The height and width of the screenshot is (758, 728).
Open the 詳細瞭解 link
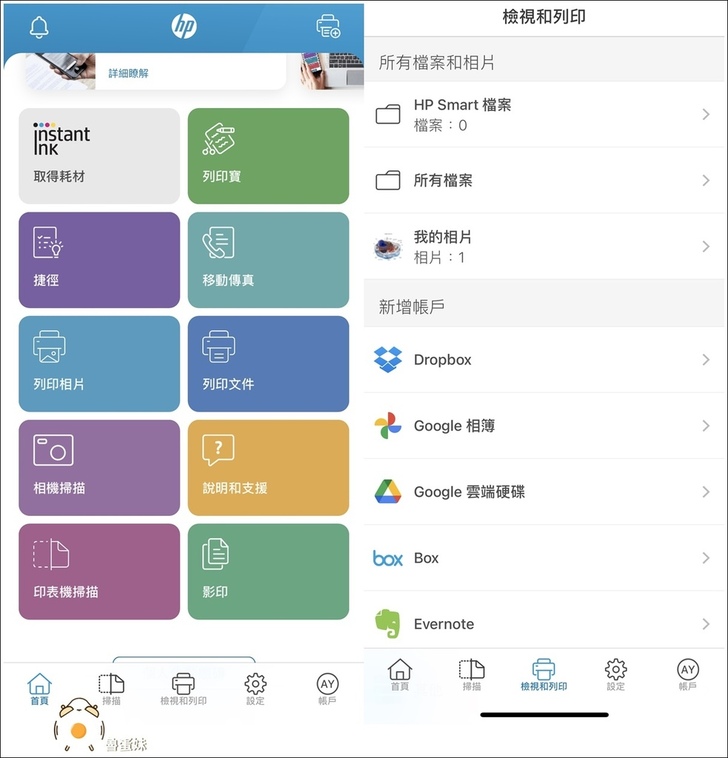(x=128, y=73)
